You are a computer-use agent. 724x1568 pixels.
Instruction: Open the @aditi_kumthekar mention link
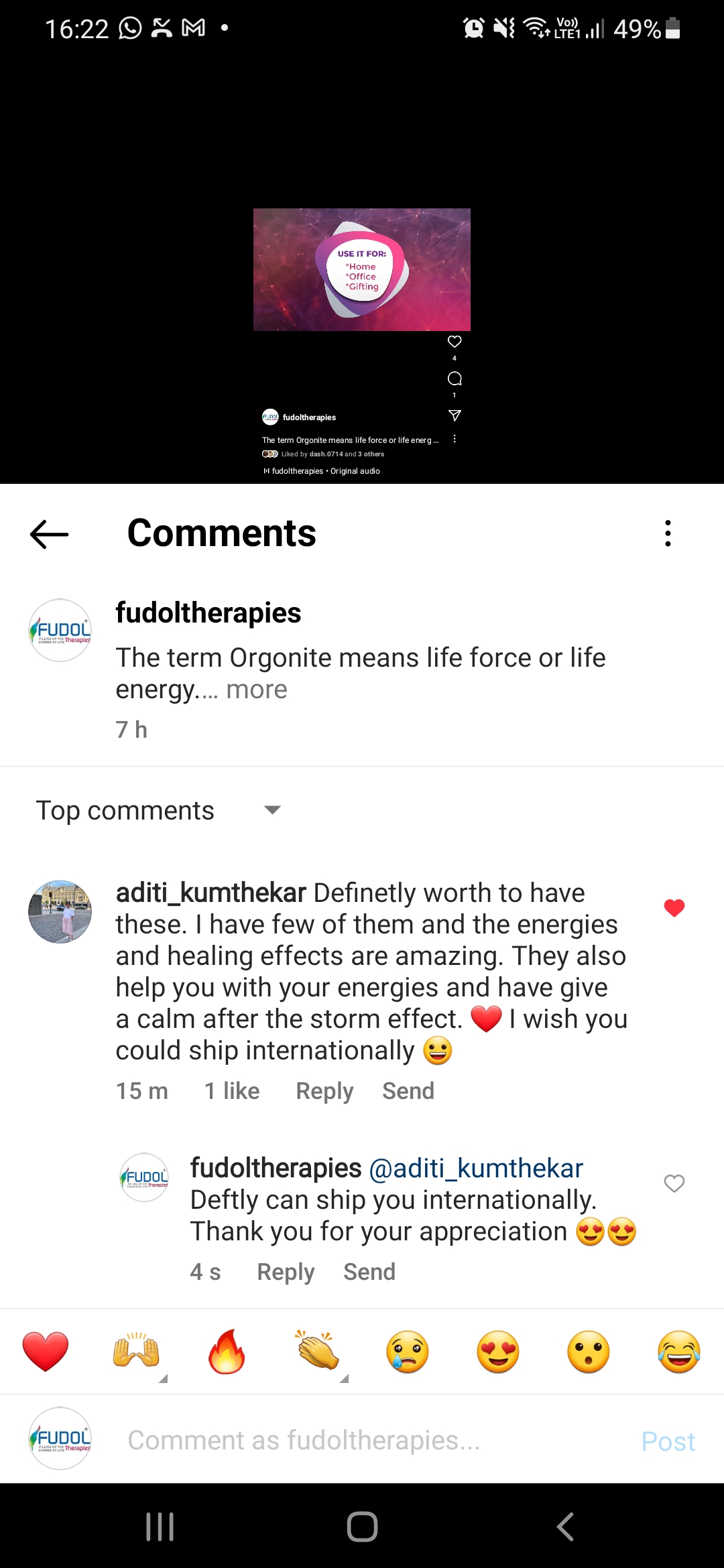pos(476,1169)
